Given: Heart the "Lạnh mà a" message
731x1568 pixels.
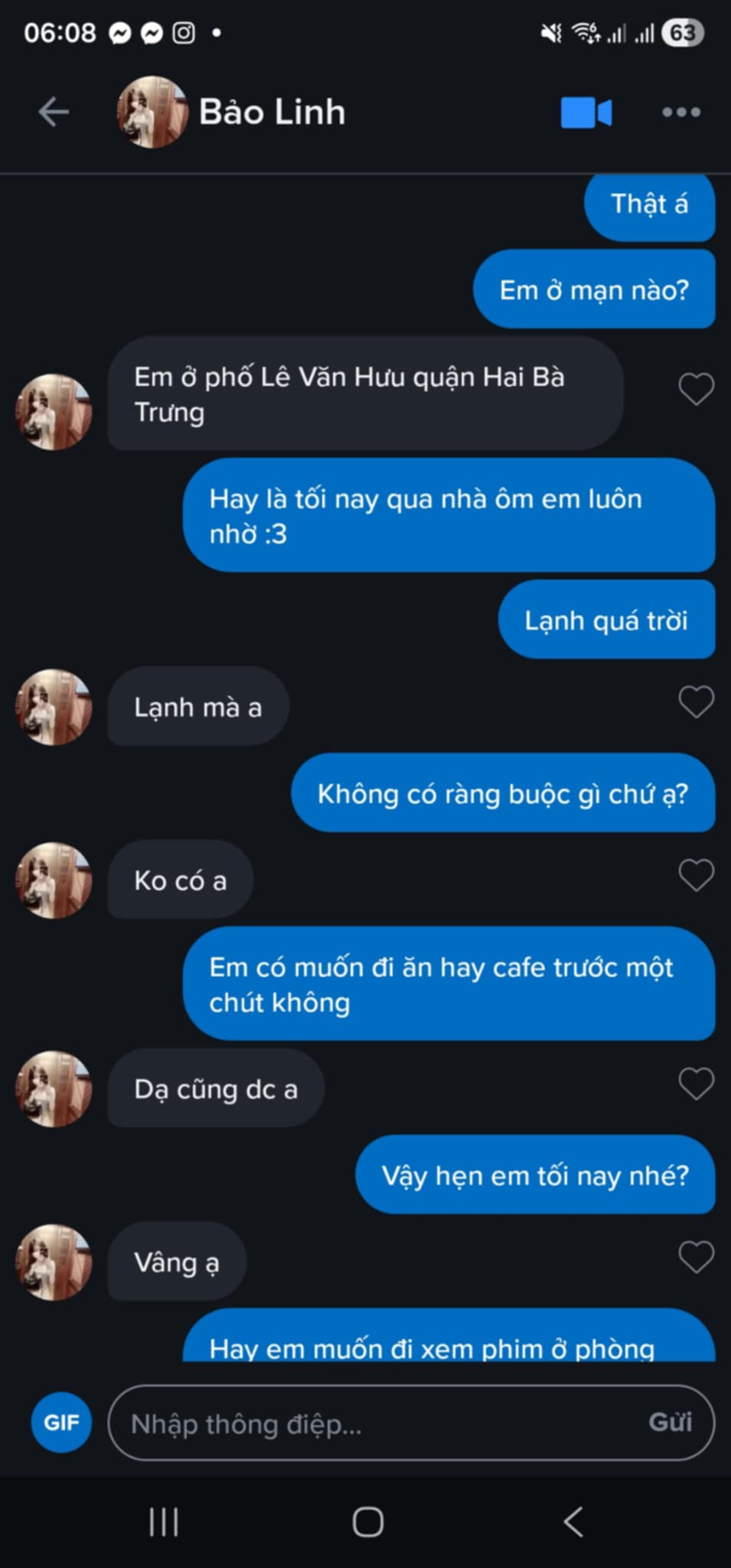Looking at the screenshot, I should coord(696,702).
